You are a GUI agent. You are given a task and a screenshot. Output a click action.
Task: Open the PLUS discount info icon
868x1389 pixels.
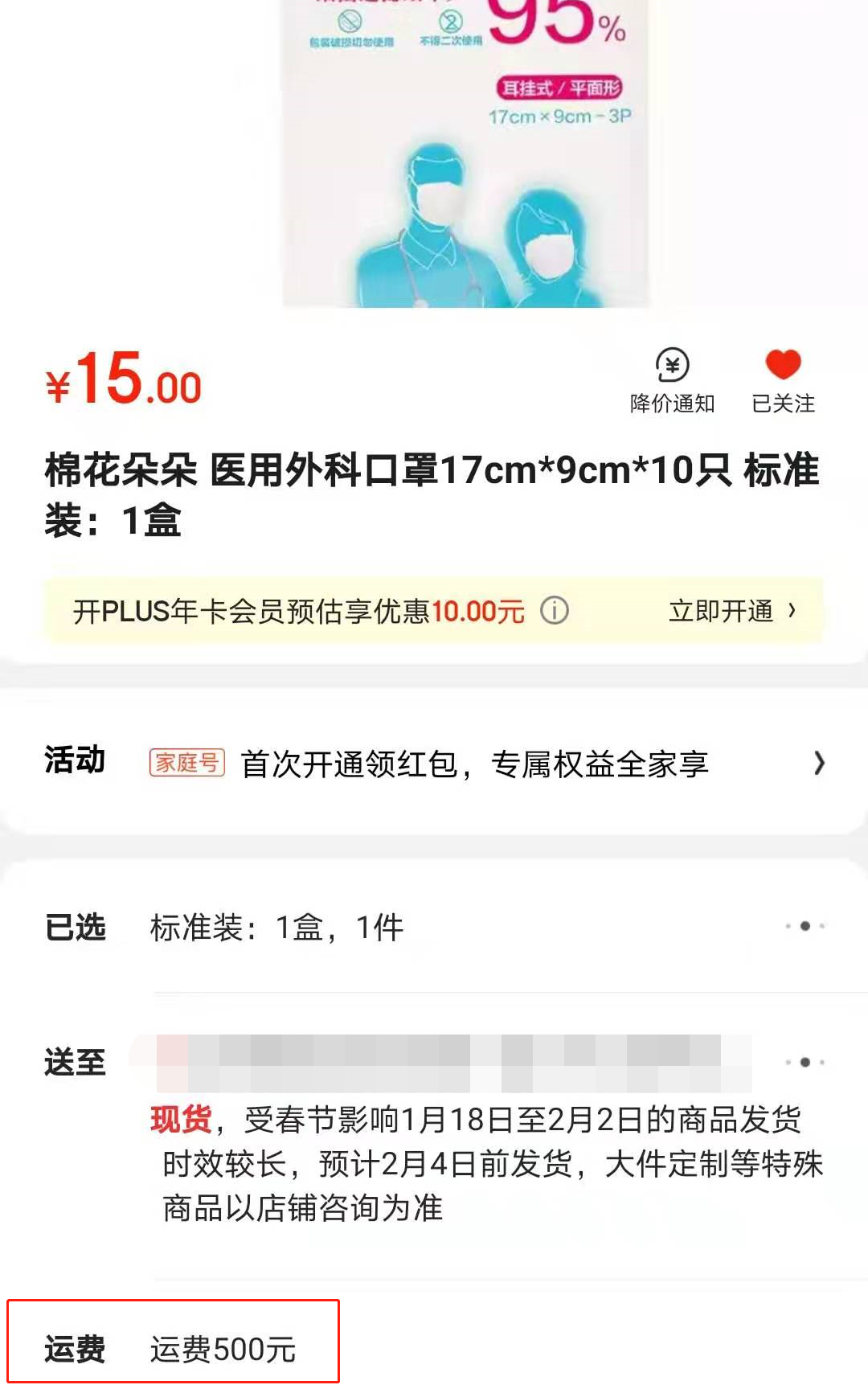click(555, 611)
